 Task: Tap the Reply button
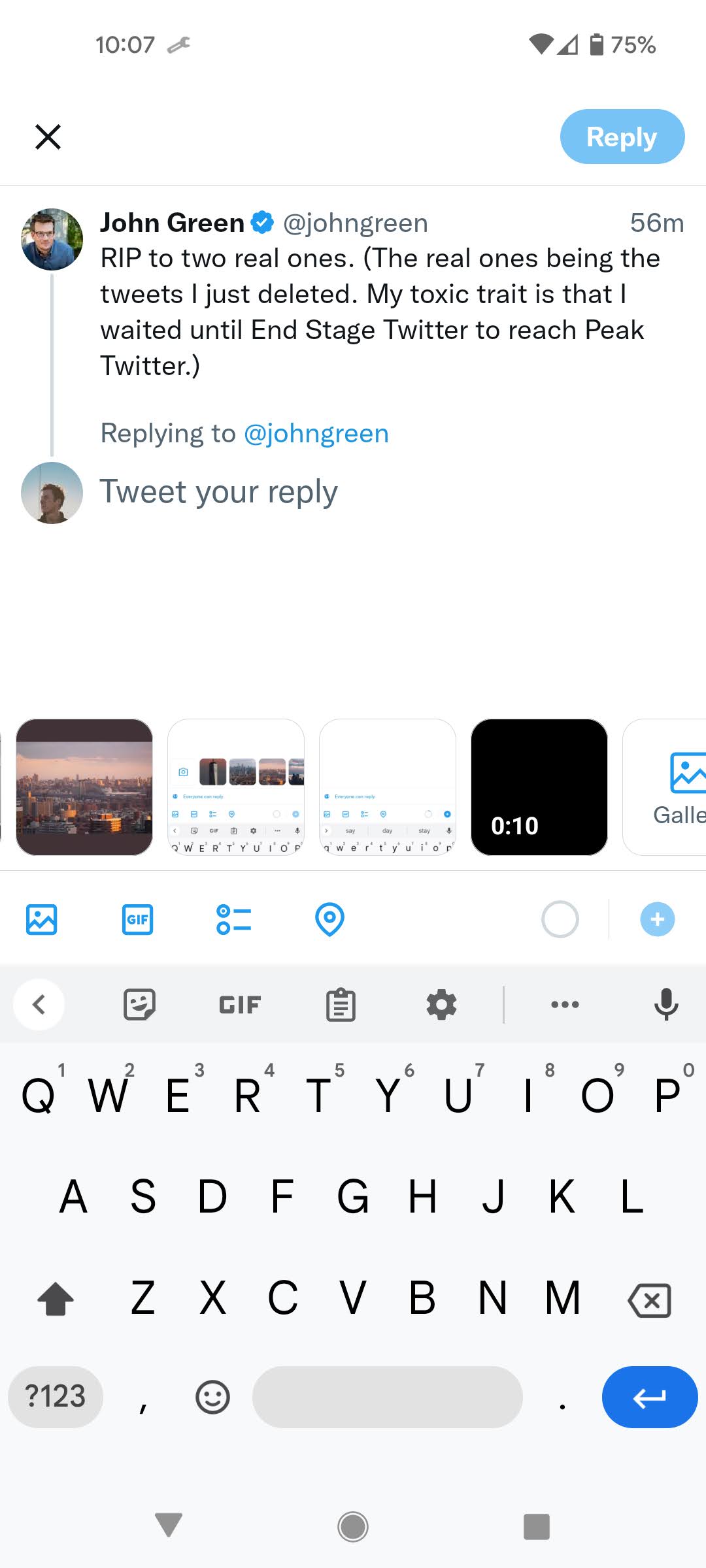(x=622, y=137)
